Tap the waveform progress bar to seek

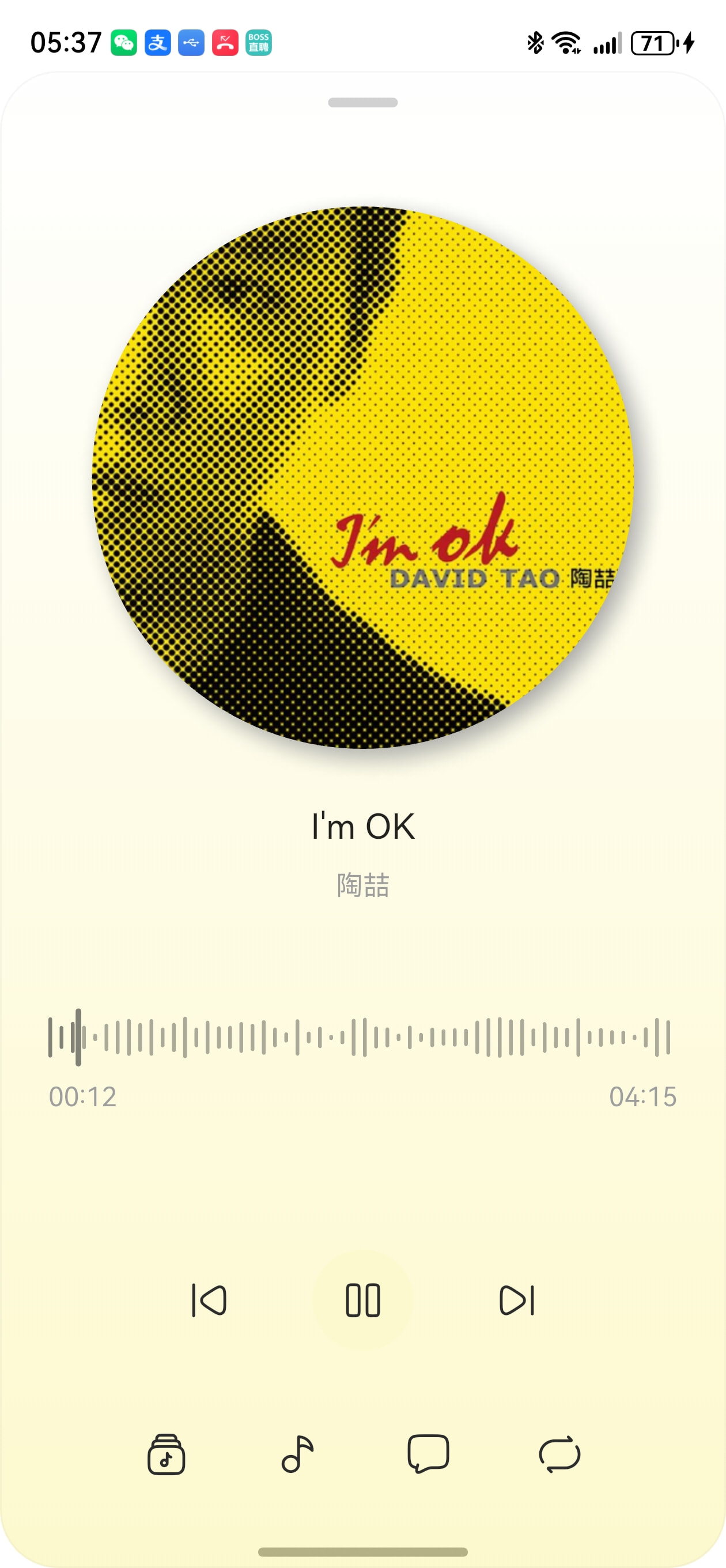(x=360, y=1037)
